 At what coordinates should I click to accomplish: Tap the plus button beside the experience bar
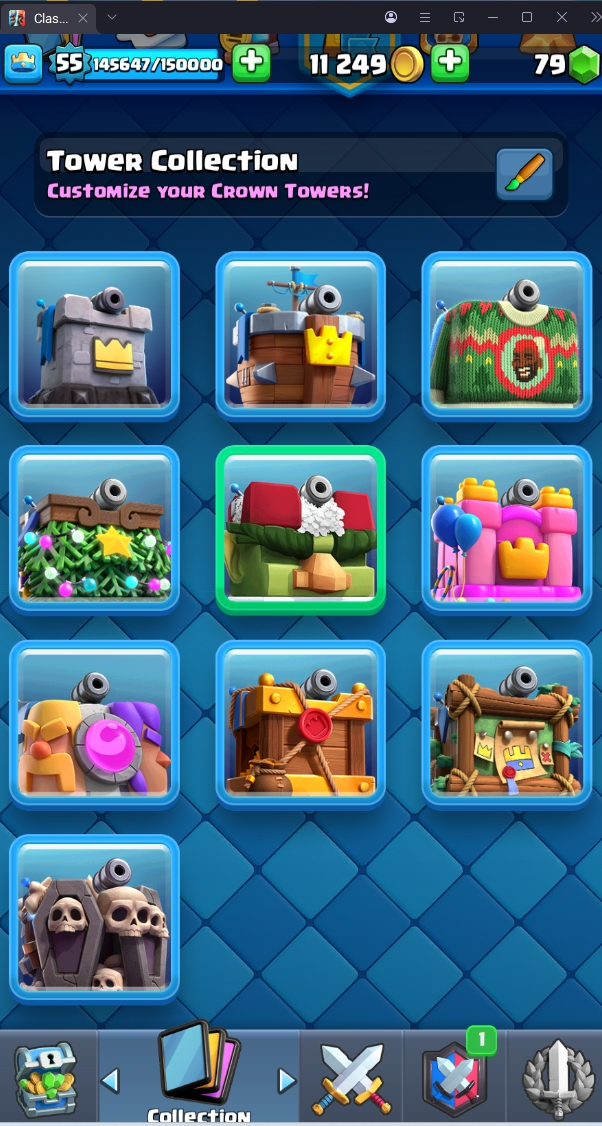(x=251, y=63)
